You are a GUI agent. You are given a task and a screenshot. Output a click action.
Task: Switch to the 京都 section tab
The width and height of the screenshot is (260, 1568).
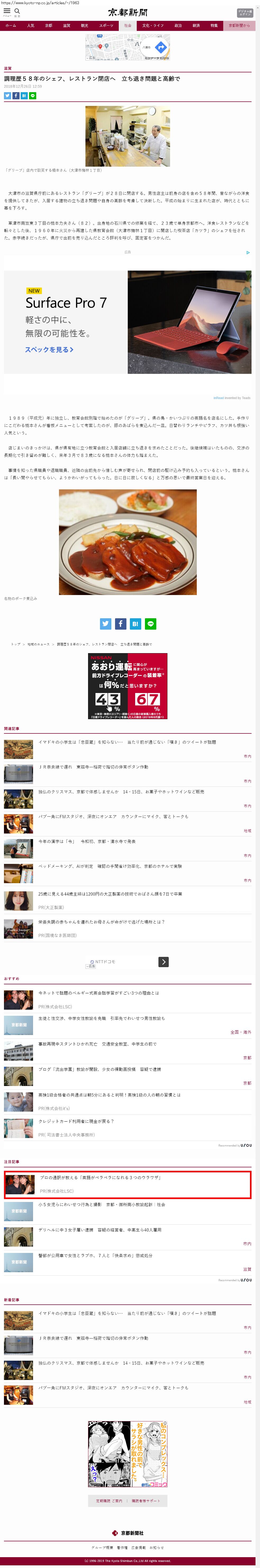49,26
